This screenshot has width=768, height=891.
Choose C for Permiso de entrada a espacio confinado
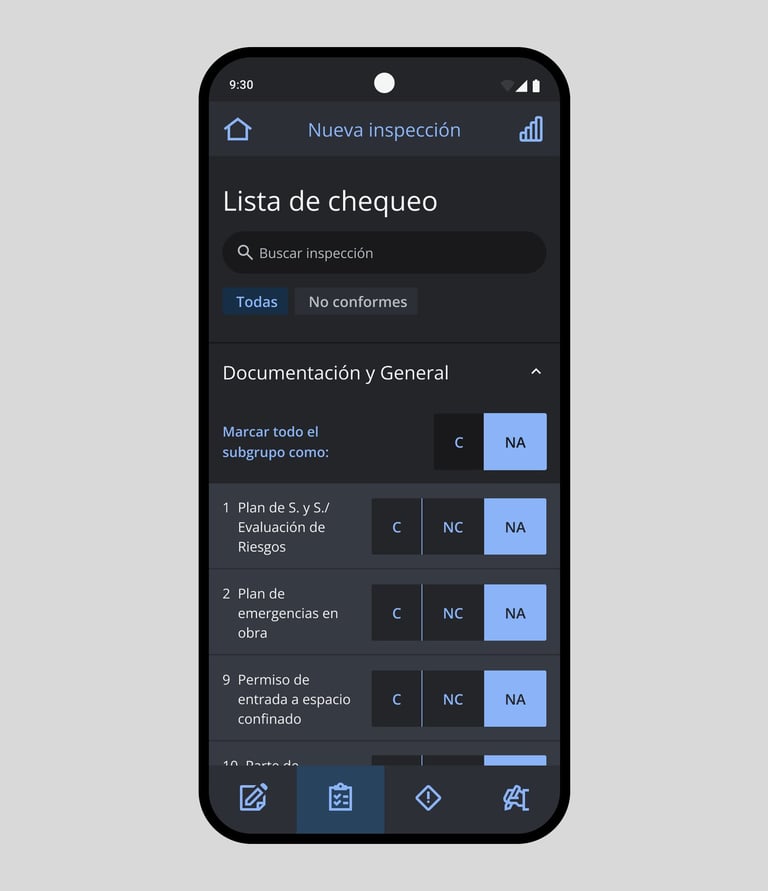(x=396, y=699)
